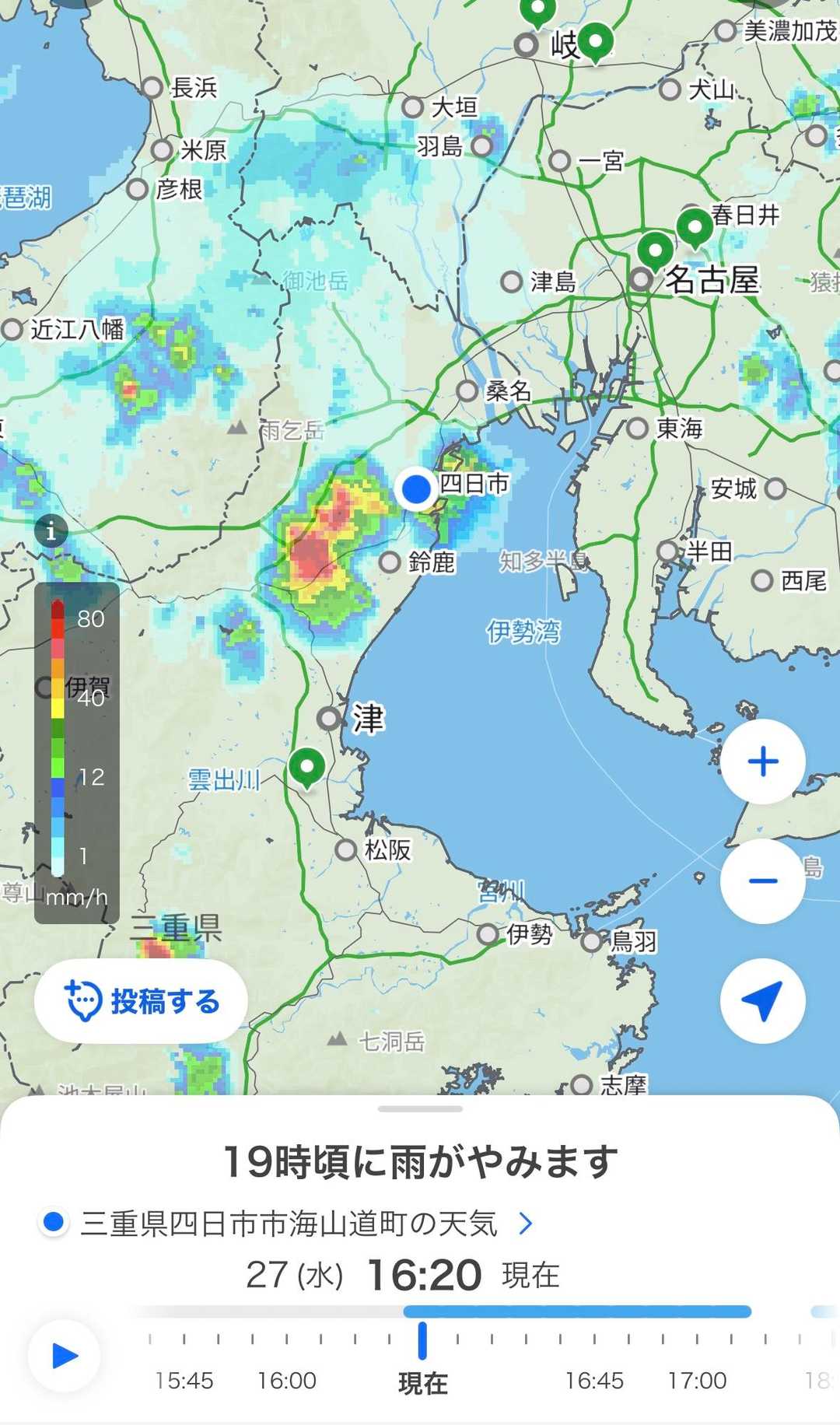
Task: Zoom out of the rain radar map
Action: [x=762, y=881]
